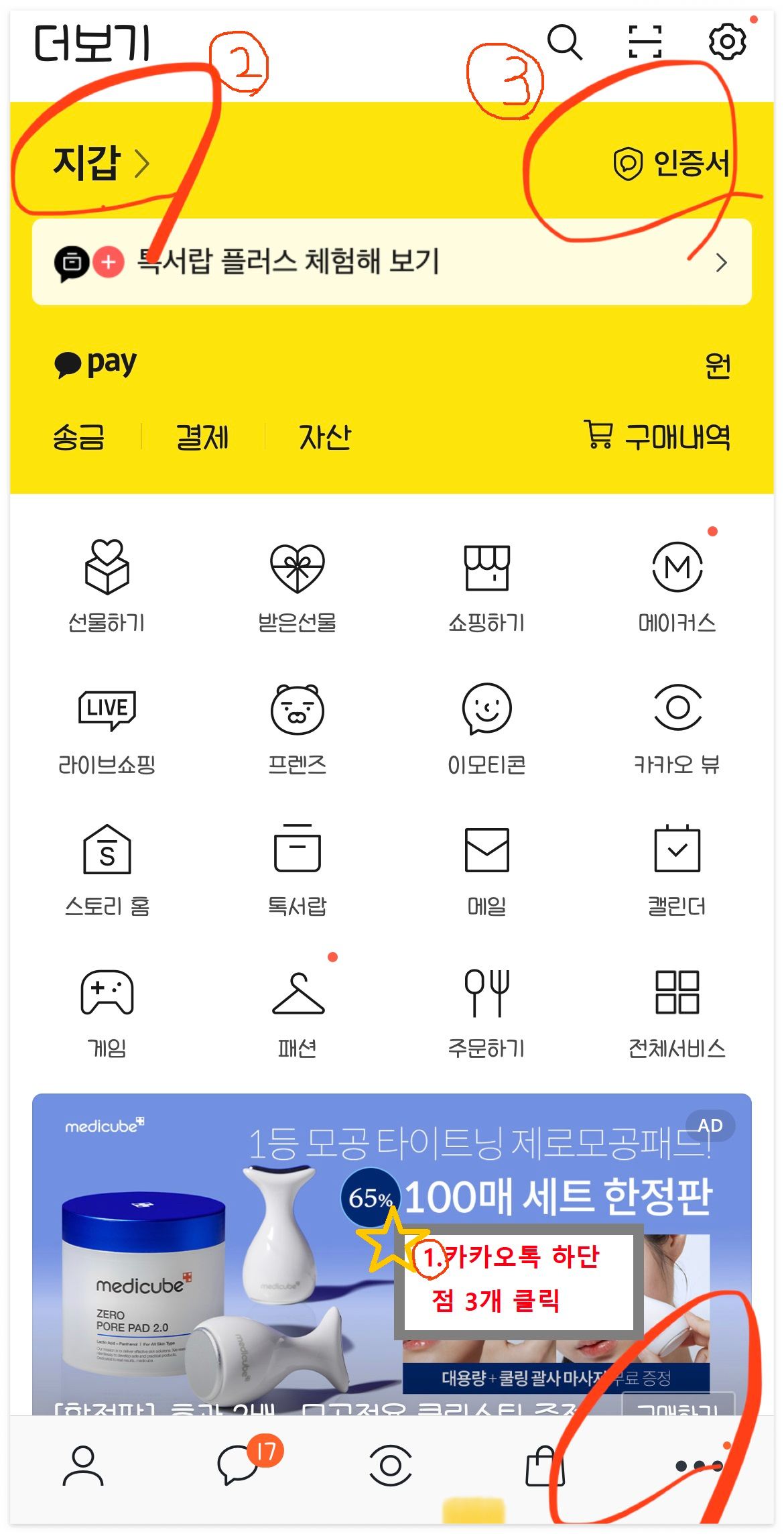Viewport: 784px width, 1534px height.
Task: Open 선물하기 (gift) icon
Action: [x=107, y=583]
